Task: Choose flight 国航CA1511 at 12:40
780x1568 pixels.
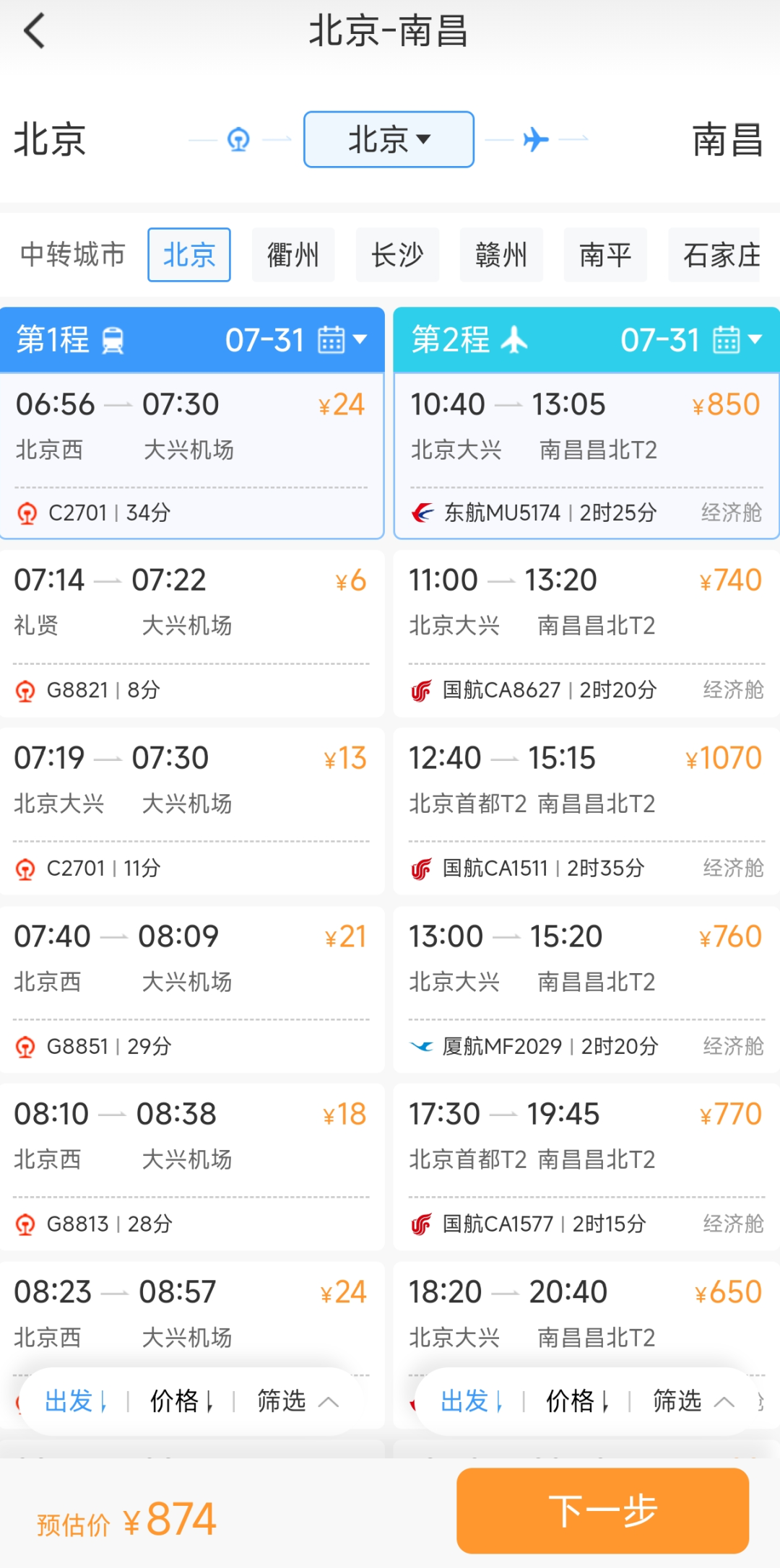Action: [586, 811]
